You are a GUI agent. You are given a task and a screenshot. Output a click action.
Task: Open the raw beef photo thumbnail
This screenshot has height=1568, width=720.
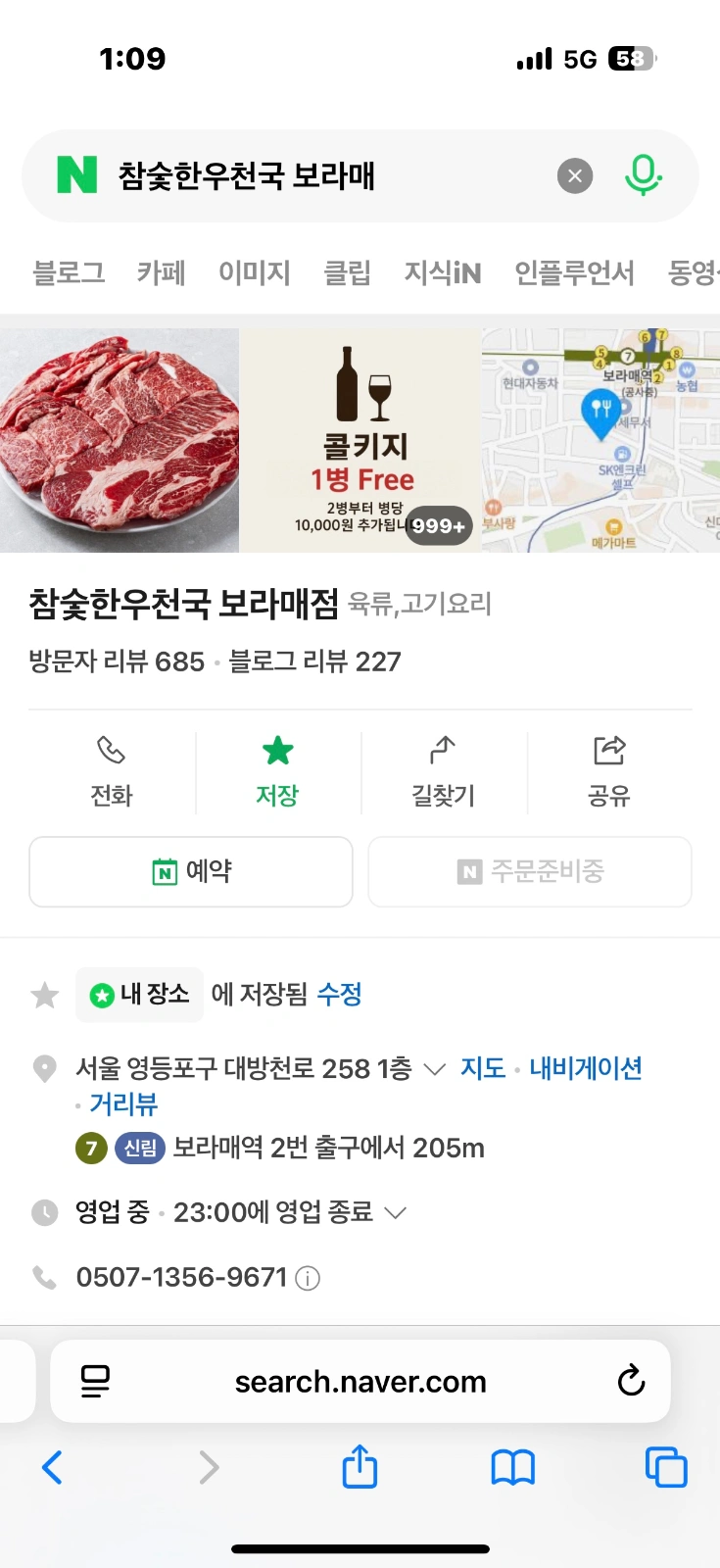120,440
